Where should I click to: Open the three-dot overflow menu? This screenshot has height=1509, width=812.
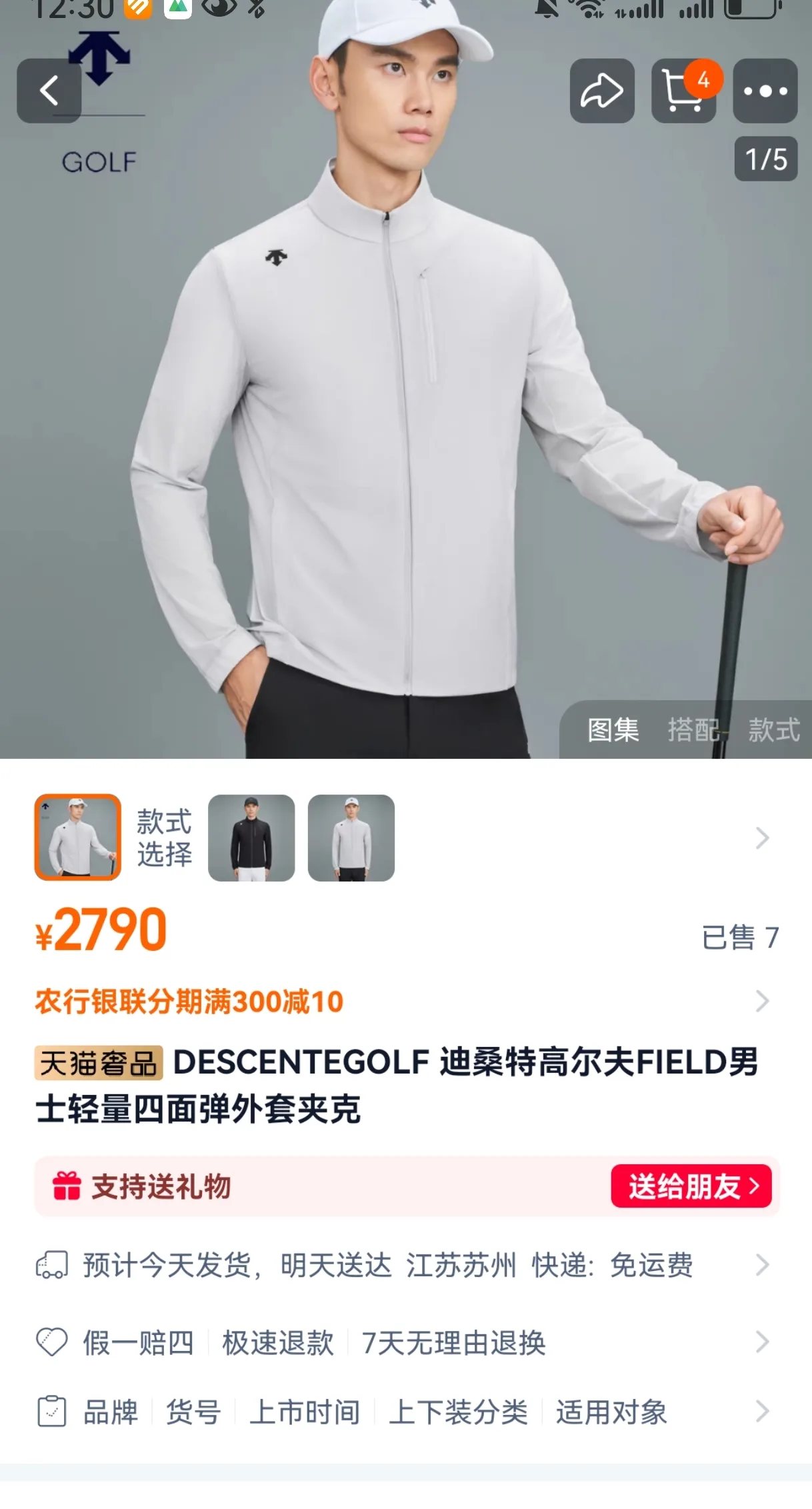[765, 91]
